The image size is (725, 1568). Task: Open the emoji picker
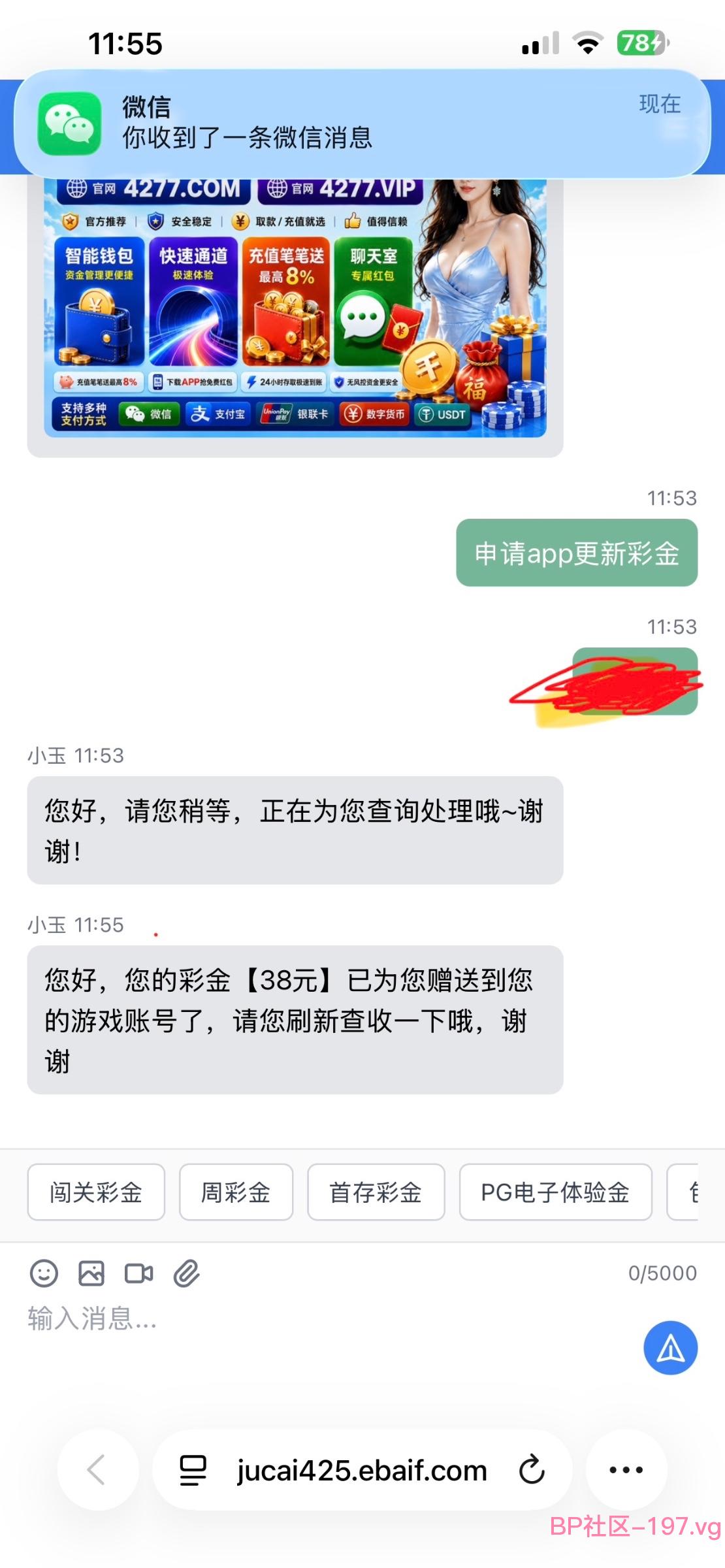click(44, 1273)
